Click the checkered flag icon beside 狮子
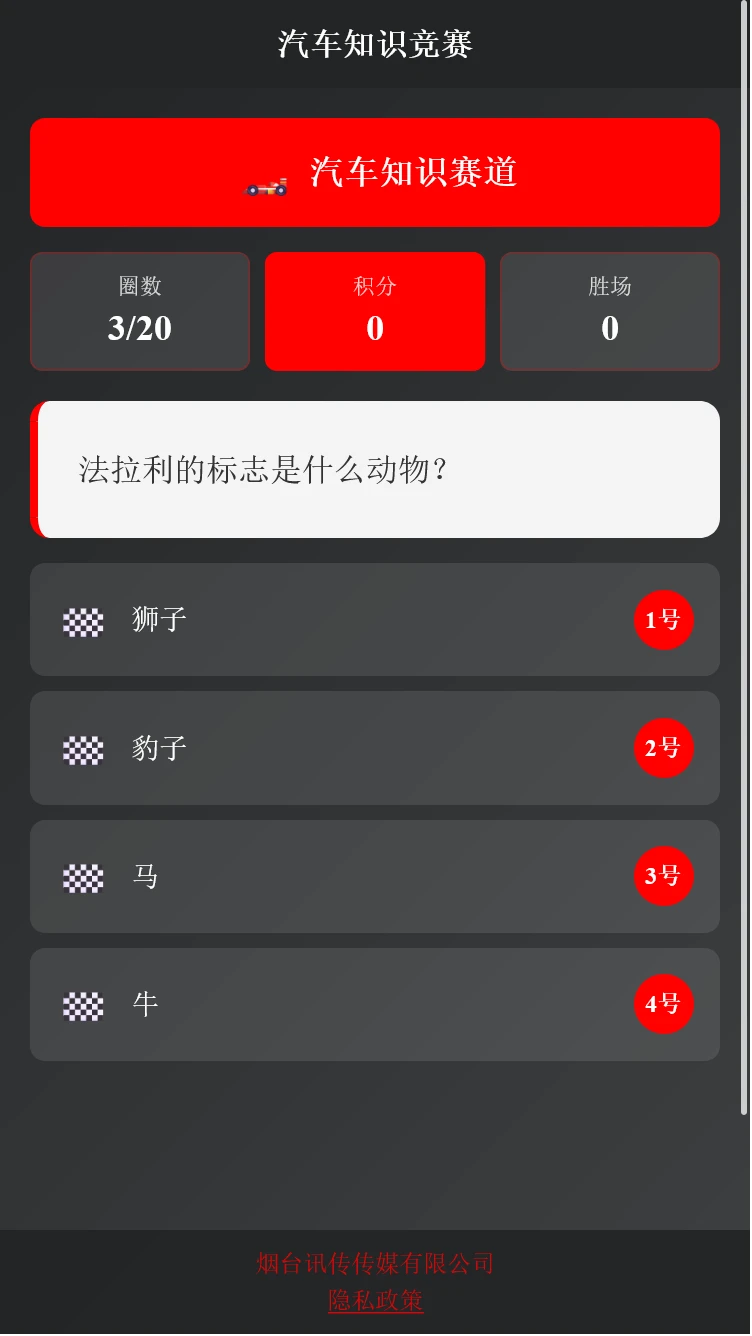The width and height of the screenshot is (752, 1336). (x=82, y=620)
